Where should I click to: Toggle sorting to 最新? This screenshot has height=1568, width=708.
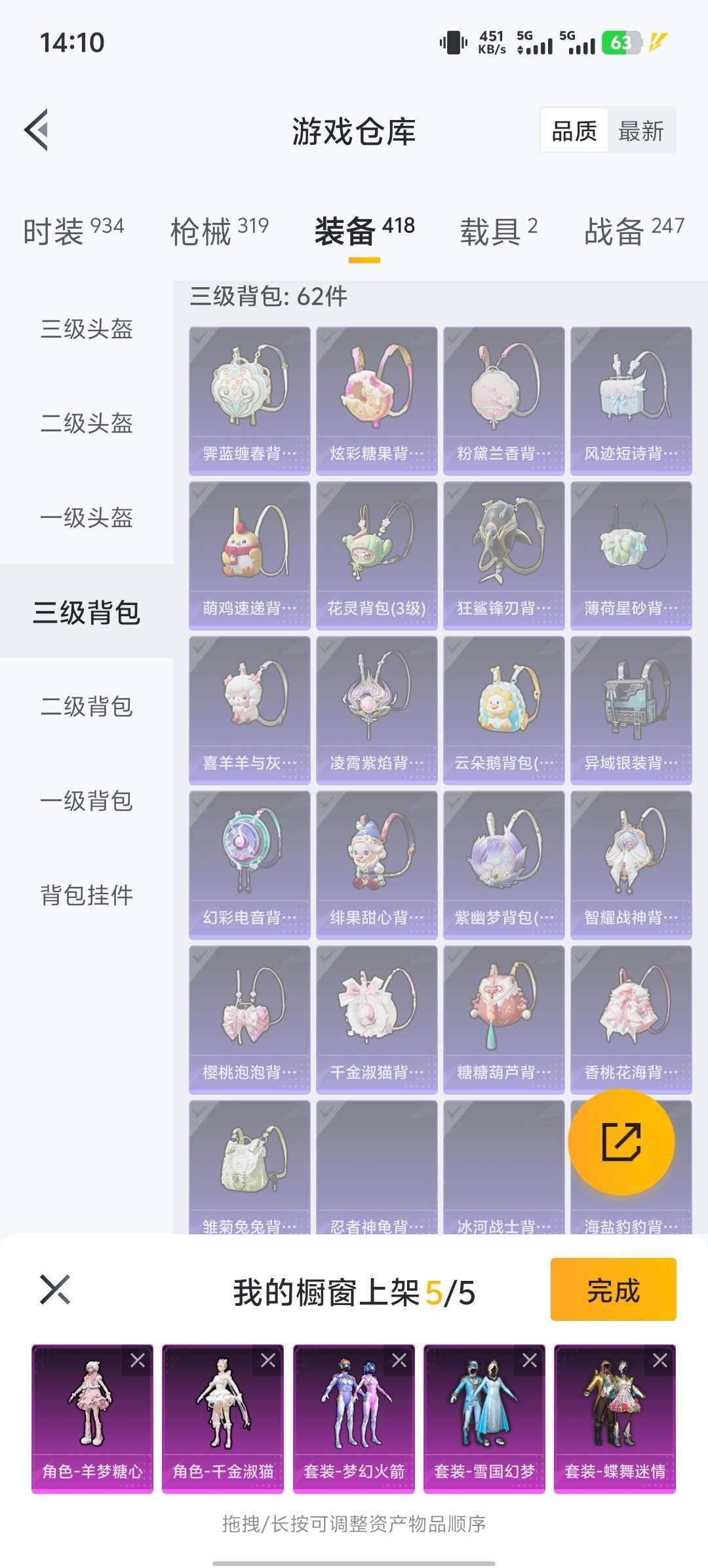(x=640, y=130)
